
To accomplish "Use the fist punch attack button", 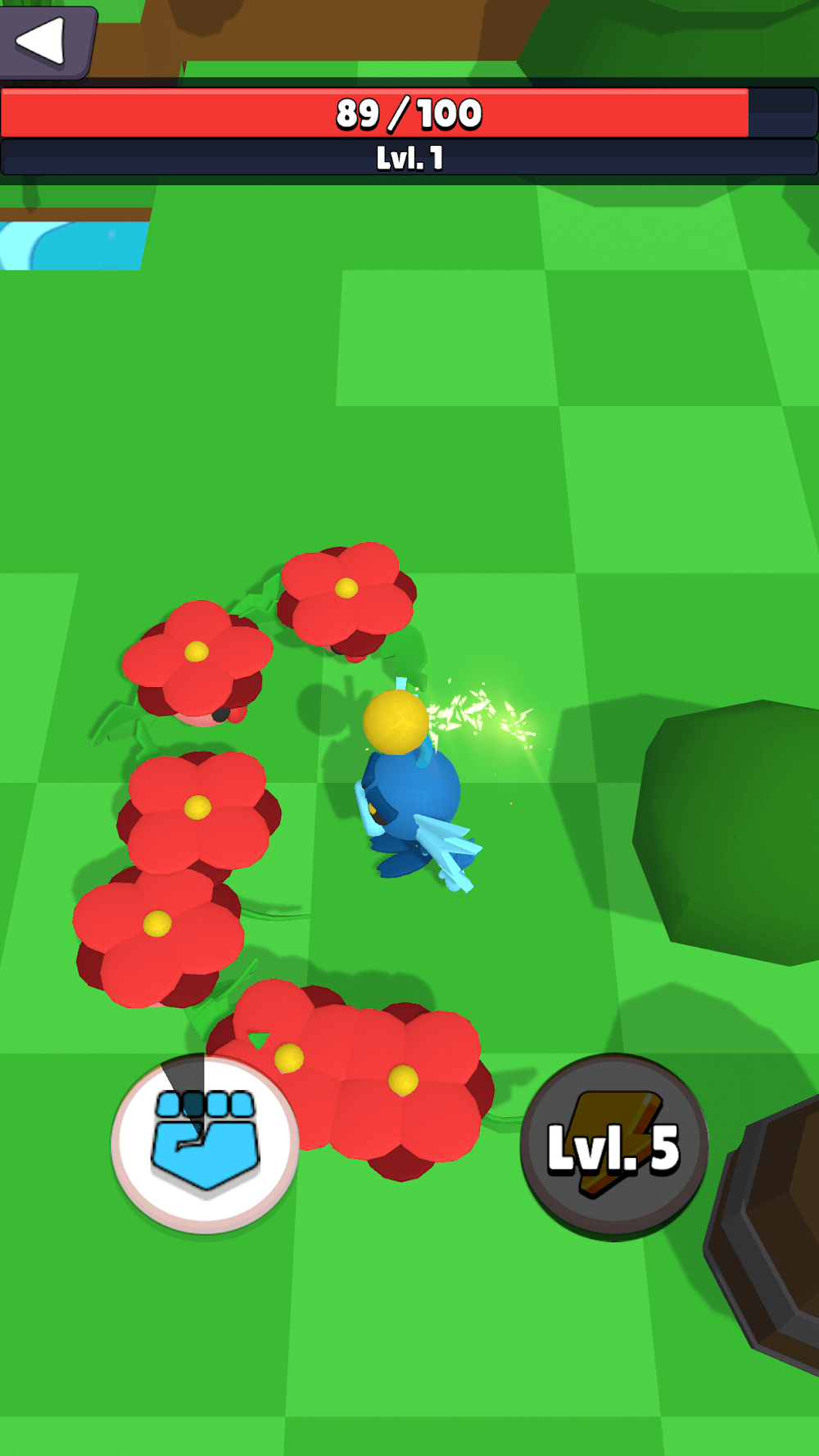I will pos(205,1144).
